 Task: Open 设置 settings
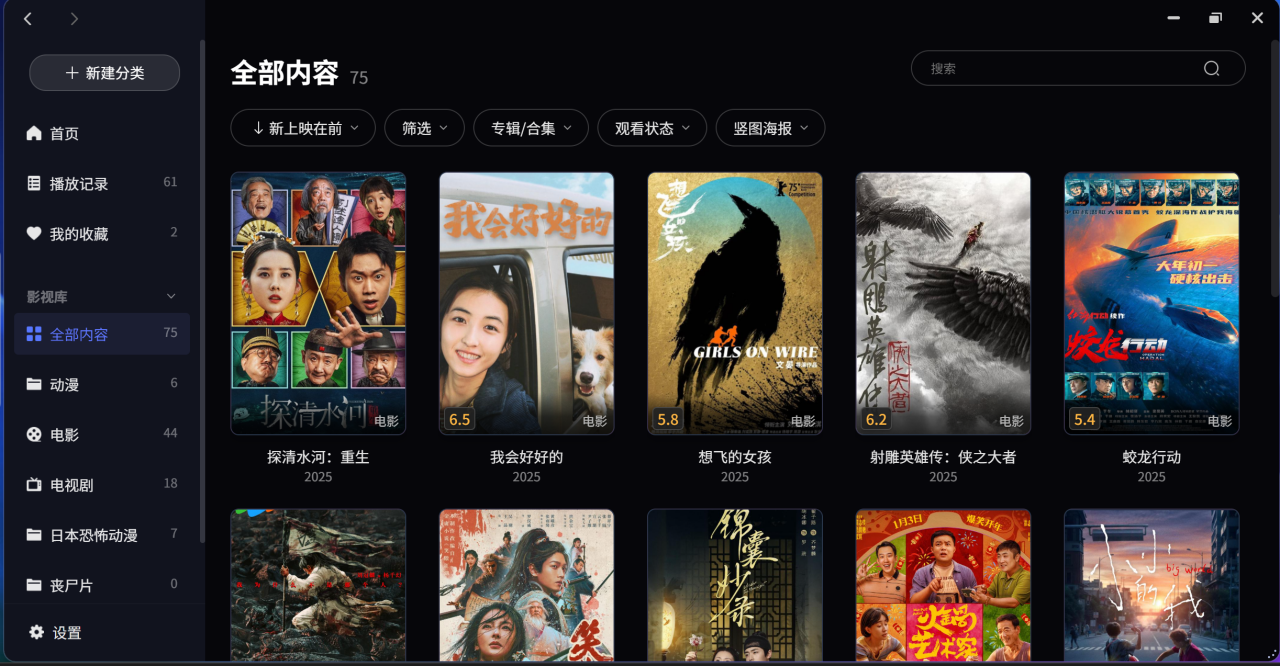click(66, 633)
